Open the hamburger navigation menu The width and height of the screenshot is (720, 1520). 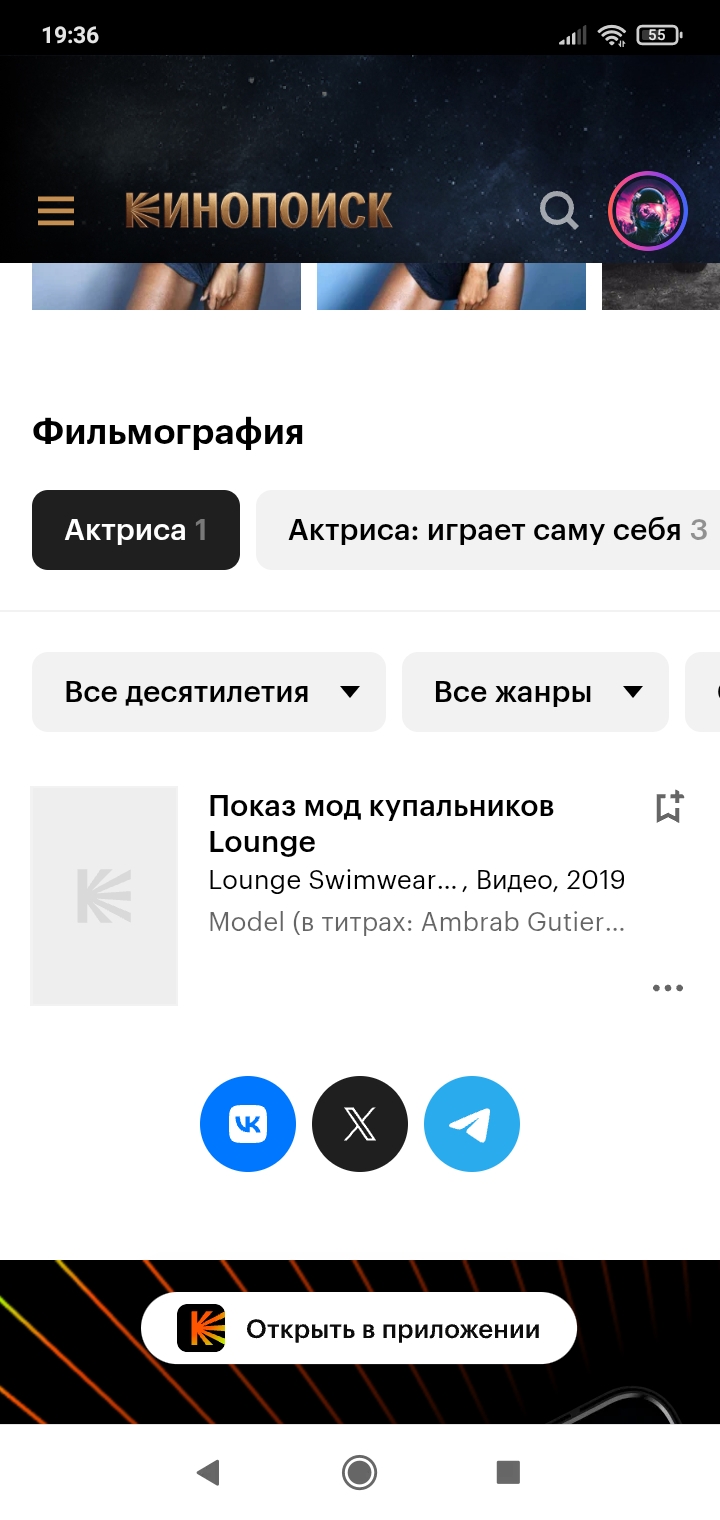(x=56, y=211)
